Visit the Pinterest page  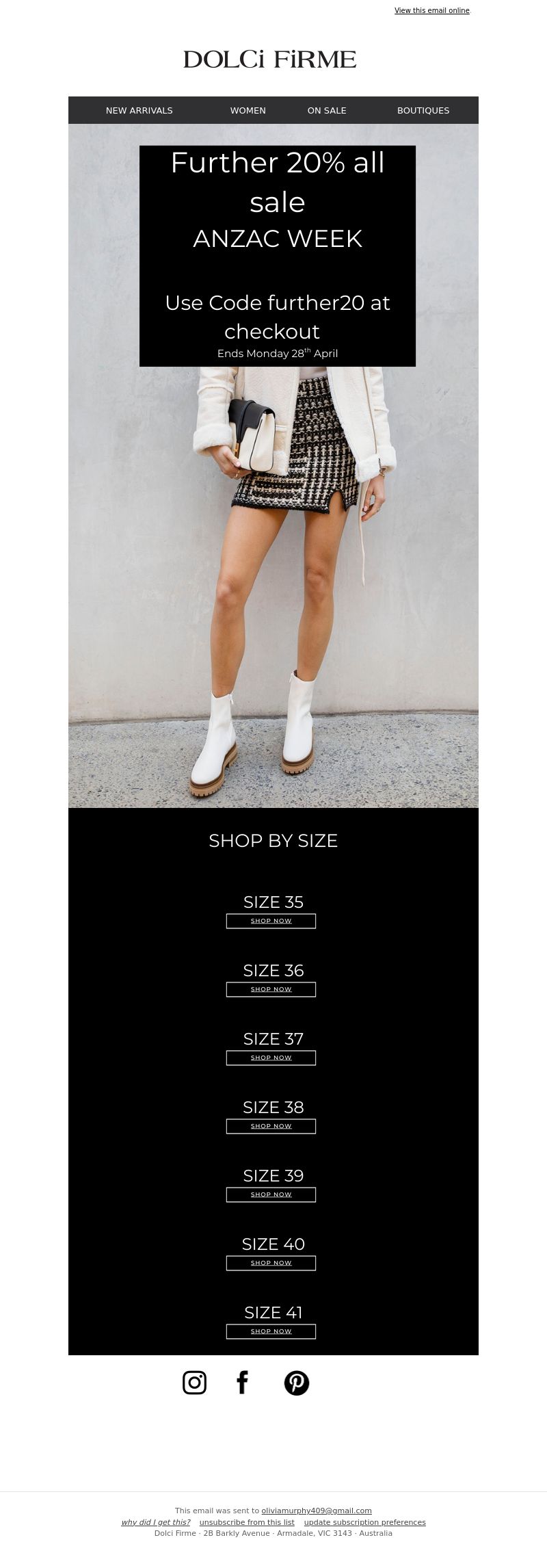[x=297, y=1383]
